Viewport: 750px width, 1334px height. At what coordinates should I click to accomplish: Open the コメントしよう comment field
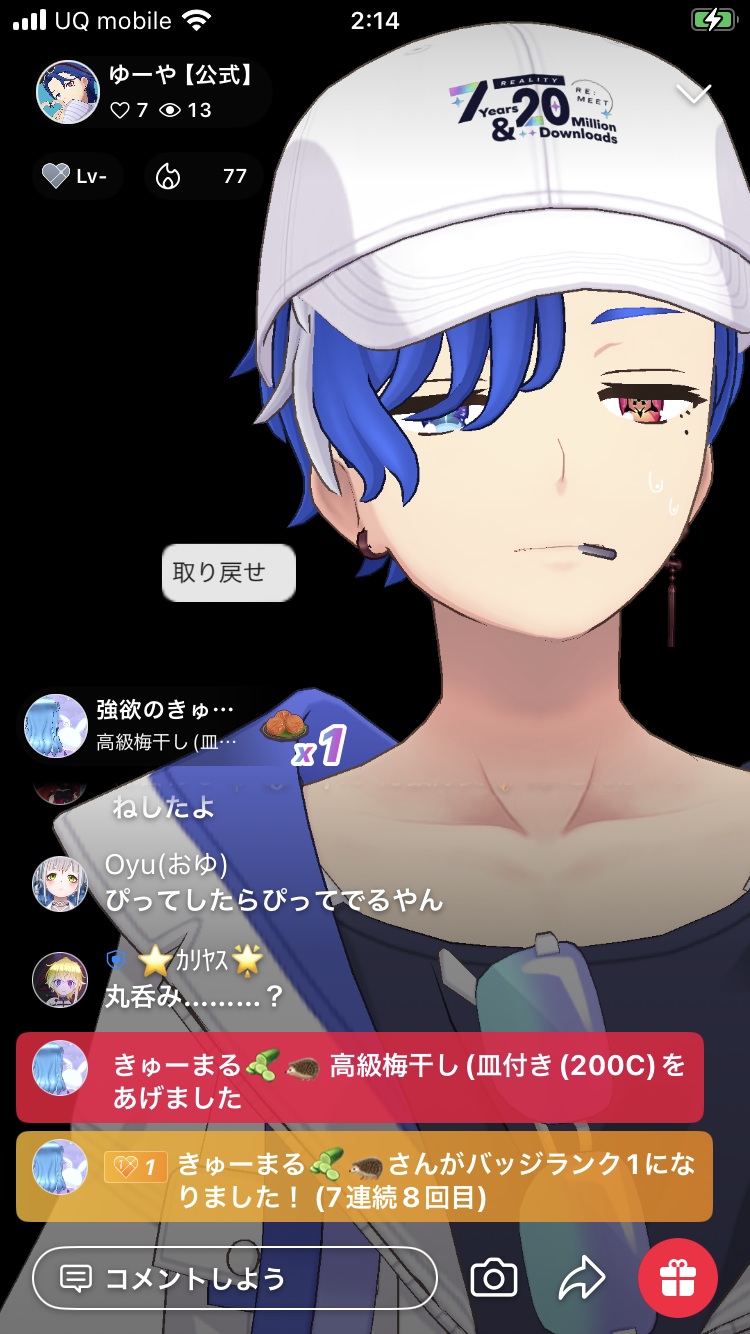[235, 1277]
